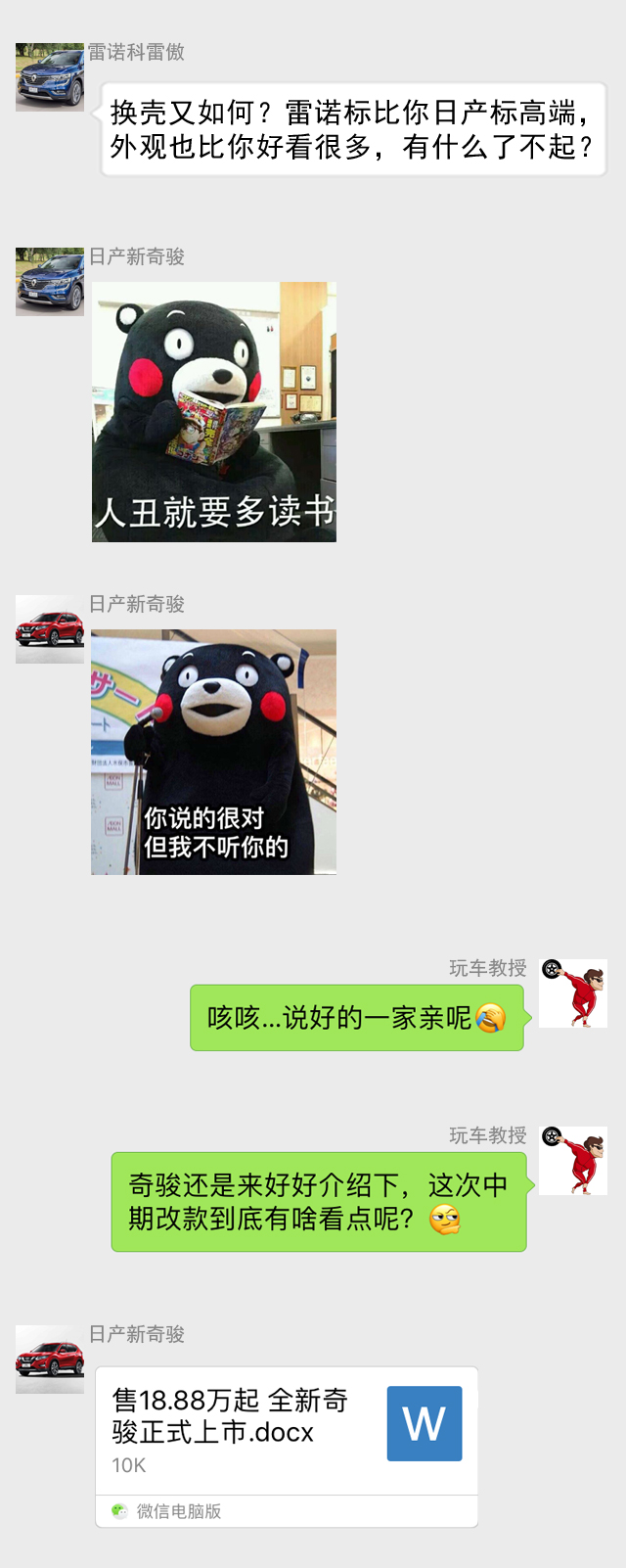Viewport: 626px width, 1568px height.
Task: Open the 你说的很对但我不听你的 sticker image
Action: [x=214, y=752]
